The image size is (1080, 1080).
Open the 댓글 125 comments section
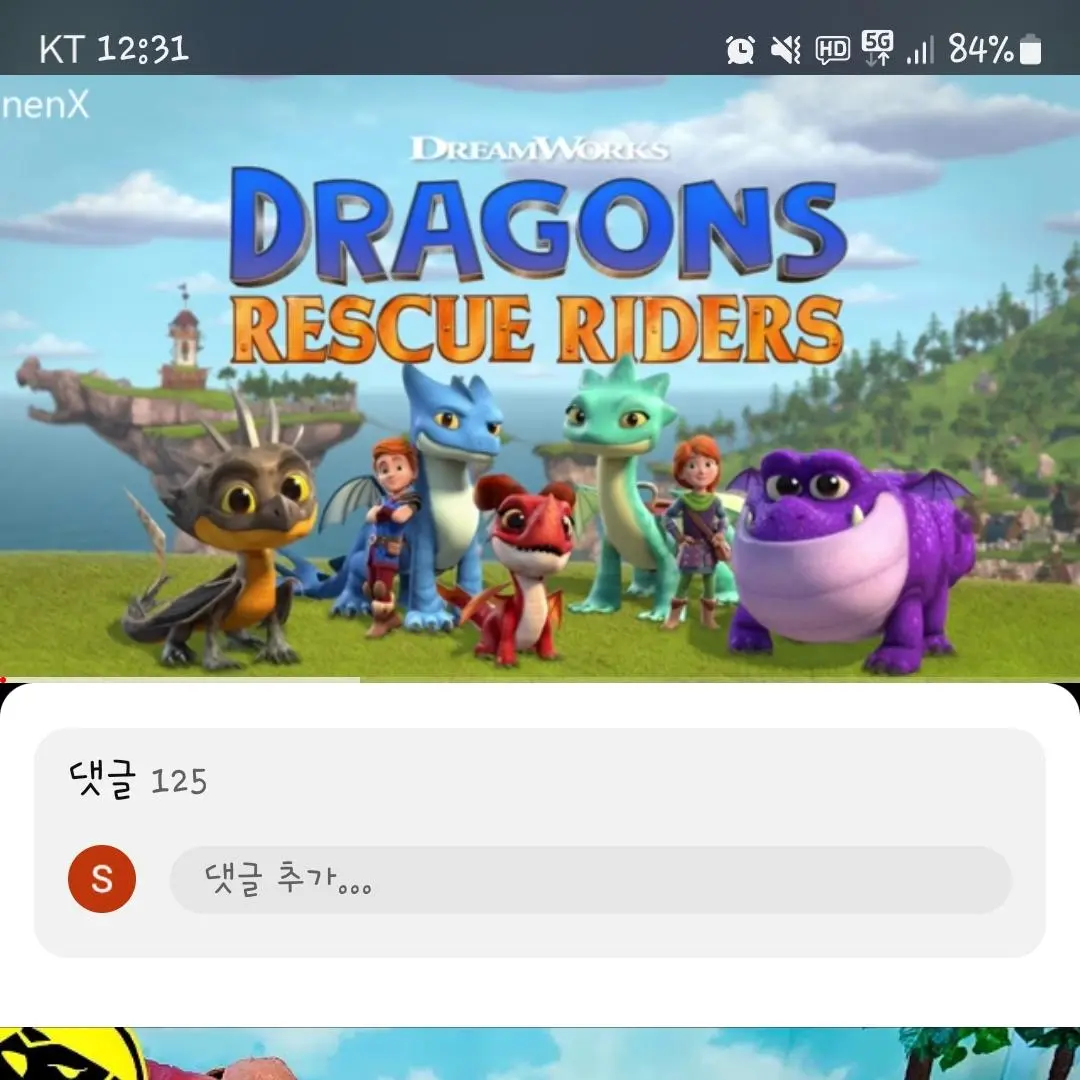tap(140, 780)
